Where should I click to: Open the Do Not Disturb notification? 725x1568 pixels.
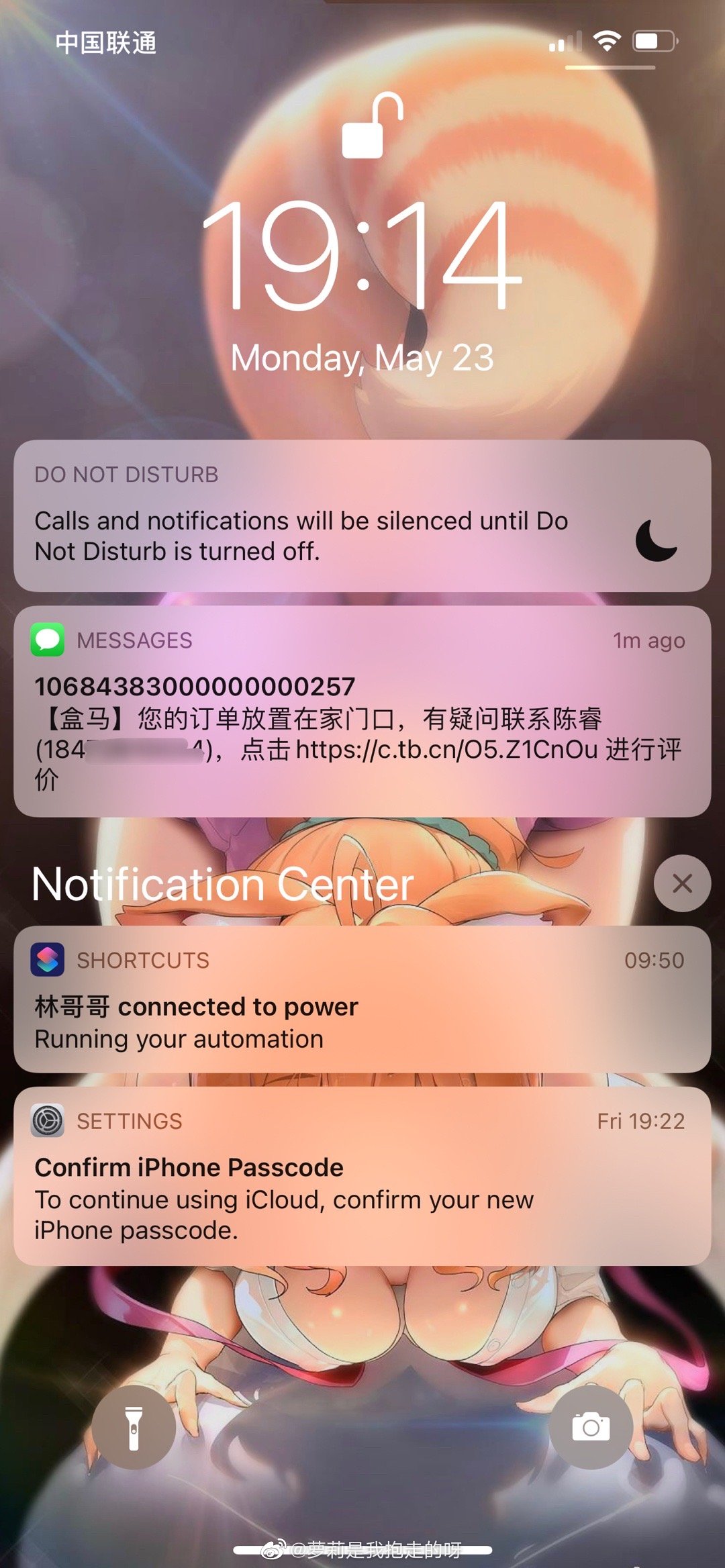point(362,516)
